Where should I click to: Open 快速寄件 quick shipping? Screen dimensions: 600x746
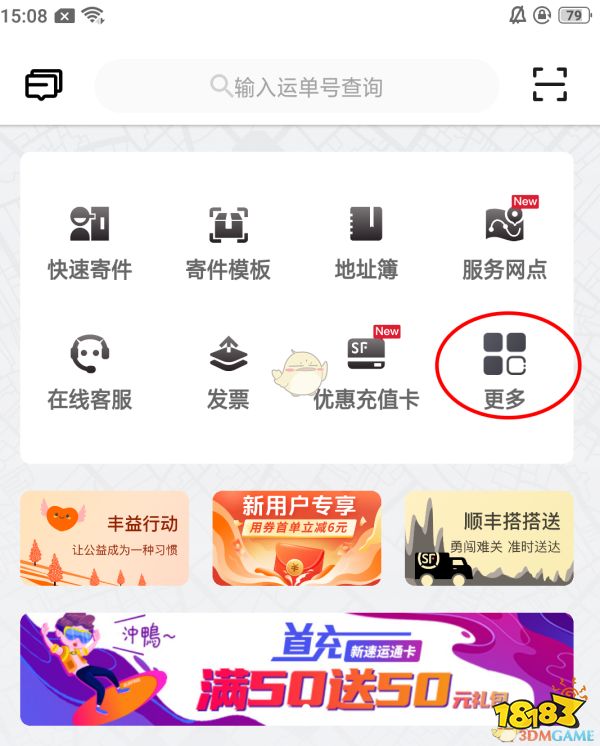pyautogui.click(x=90, y=242)
